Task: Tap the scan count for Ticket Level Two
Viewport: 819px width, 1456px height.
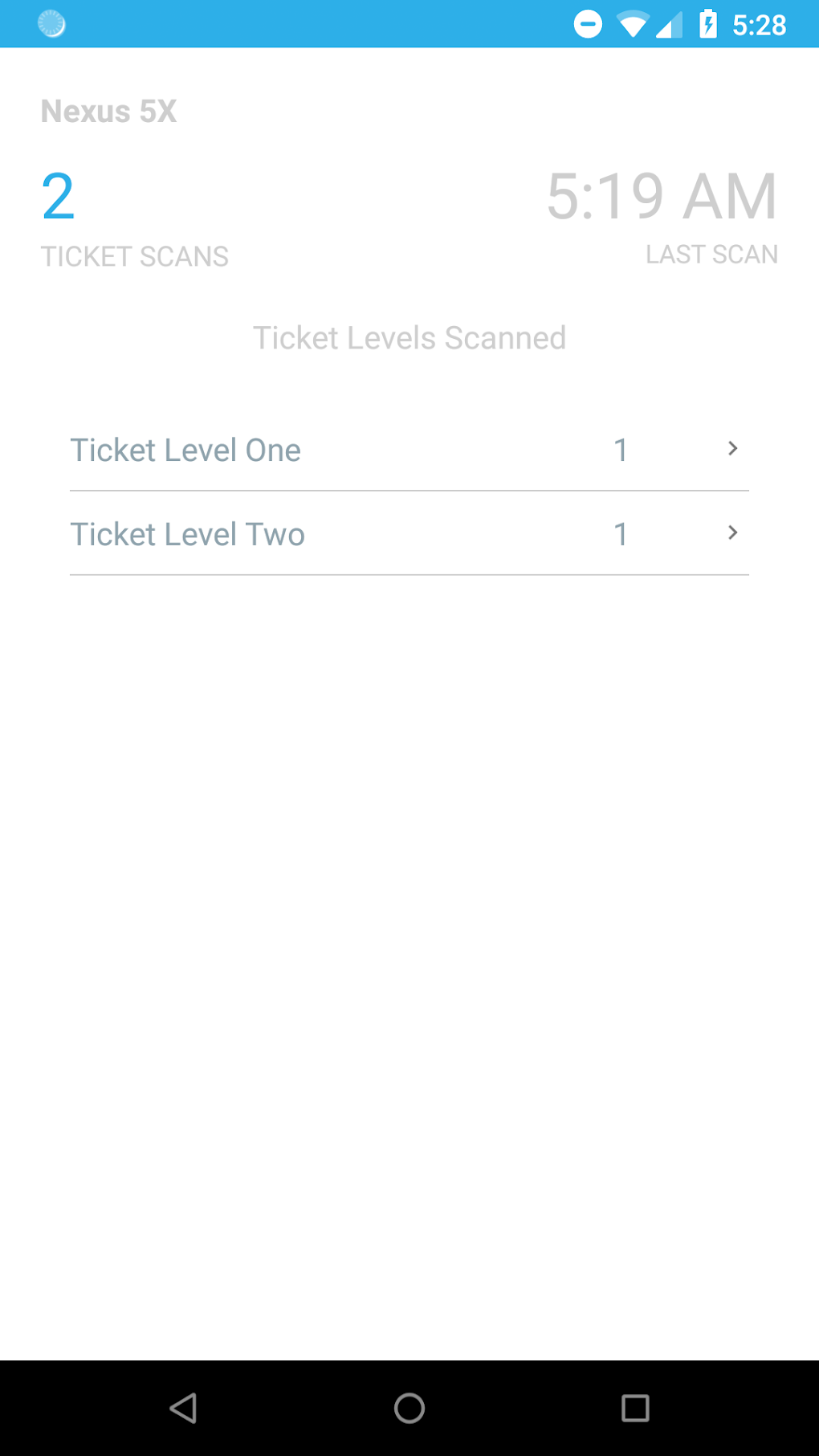Action: click(x=620, y=533)
